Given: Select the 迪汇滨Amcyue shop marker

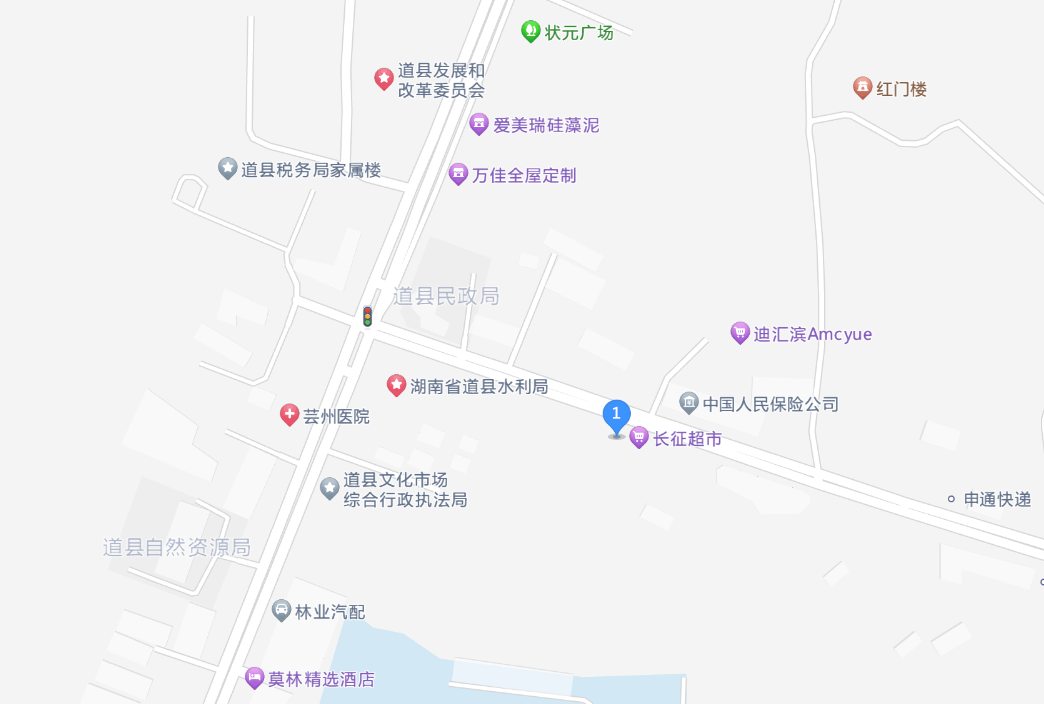Looking at the screenshot, I should coord(740,333).
